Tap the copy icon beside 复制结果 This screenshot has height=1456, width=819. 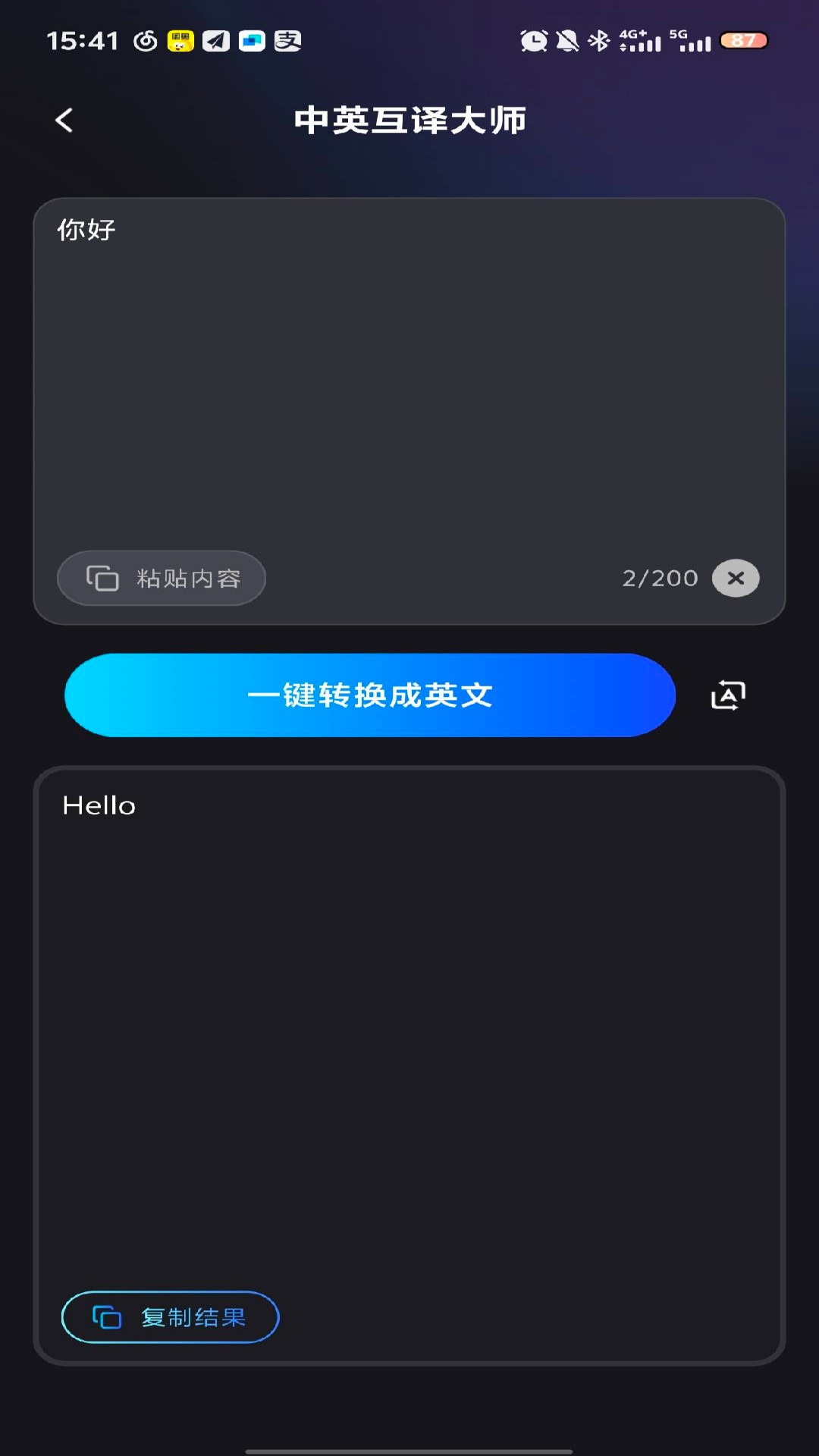pos(107,1317)
